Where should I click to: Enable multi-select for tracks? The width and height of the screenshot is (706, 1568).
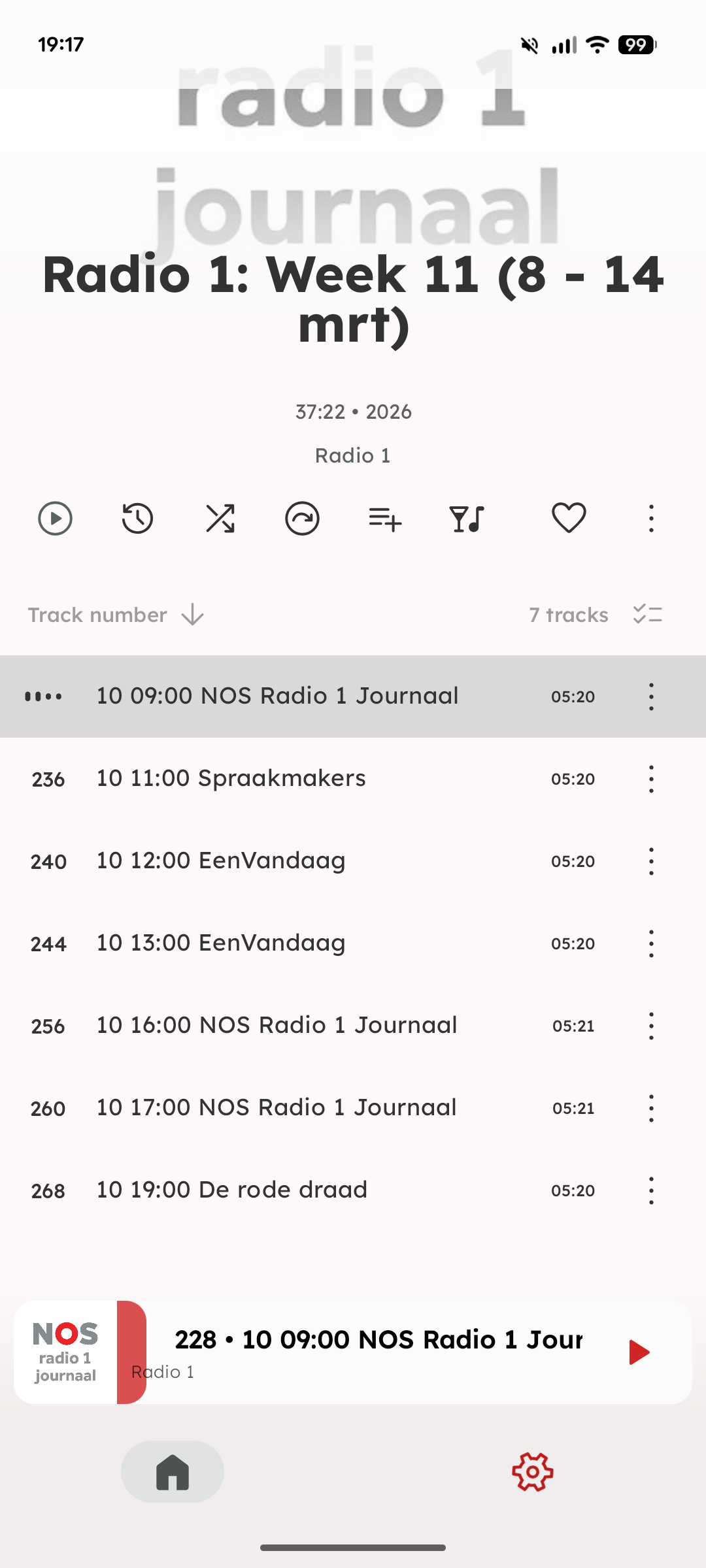point(648,615)
